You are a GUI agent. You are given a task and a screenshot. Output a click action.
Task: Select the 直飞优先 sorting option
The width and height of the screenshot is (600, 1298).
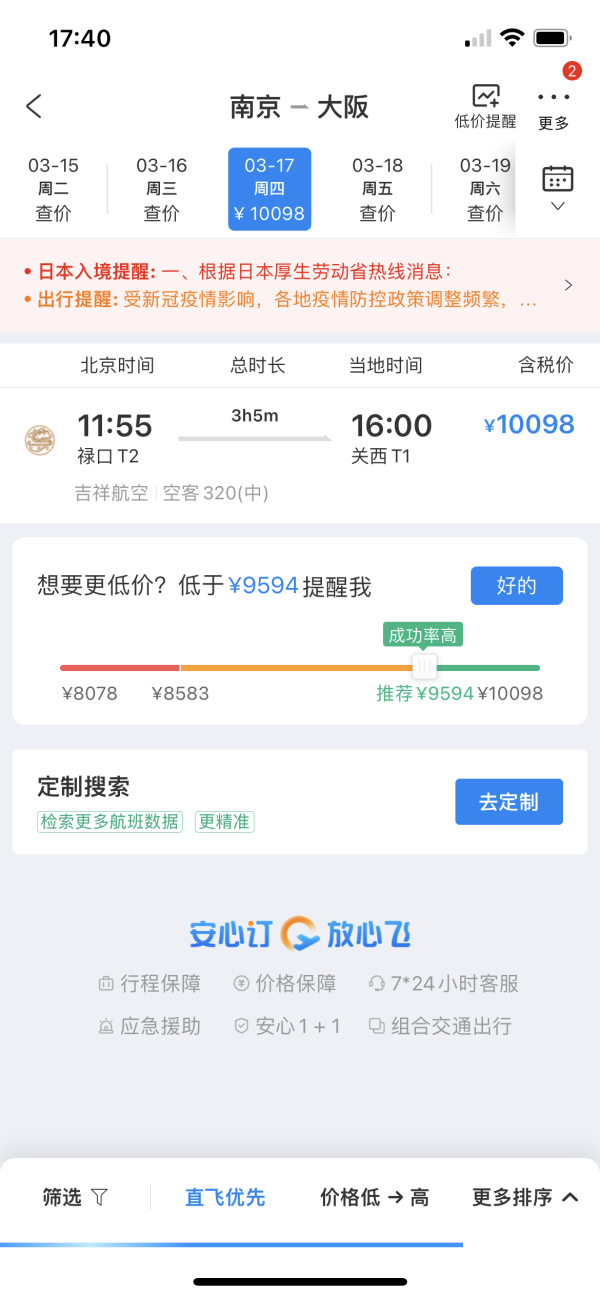[225, 1197]
